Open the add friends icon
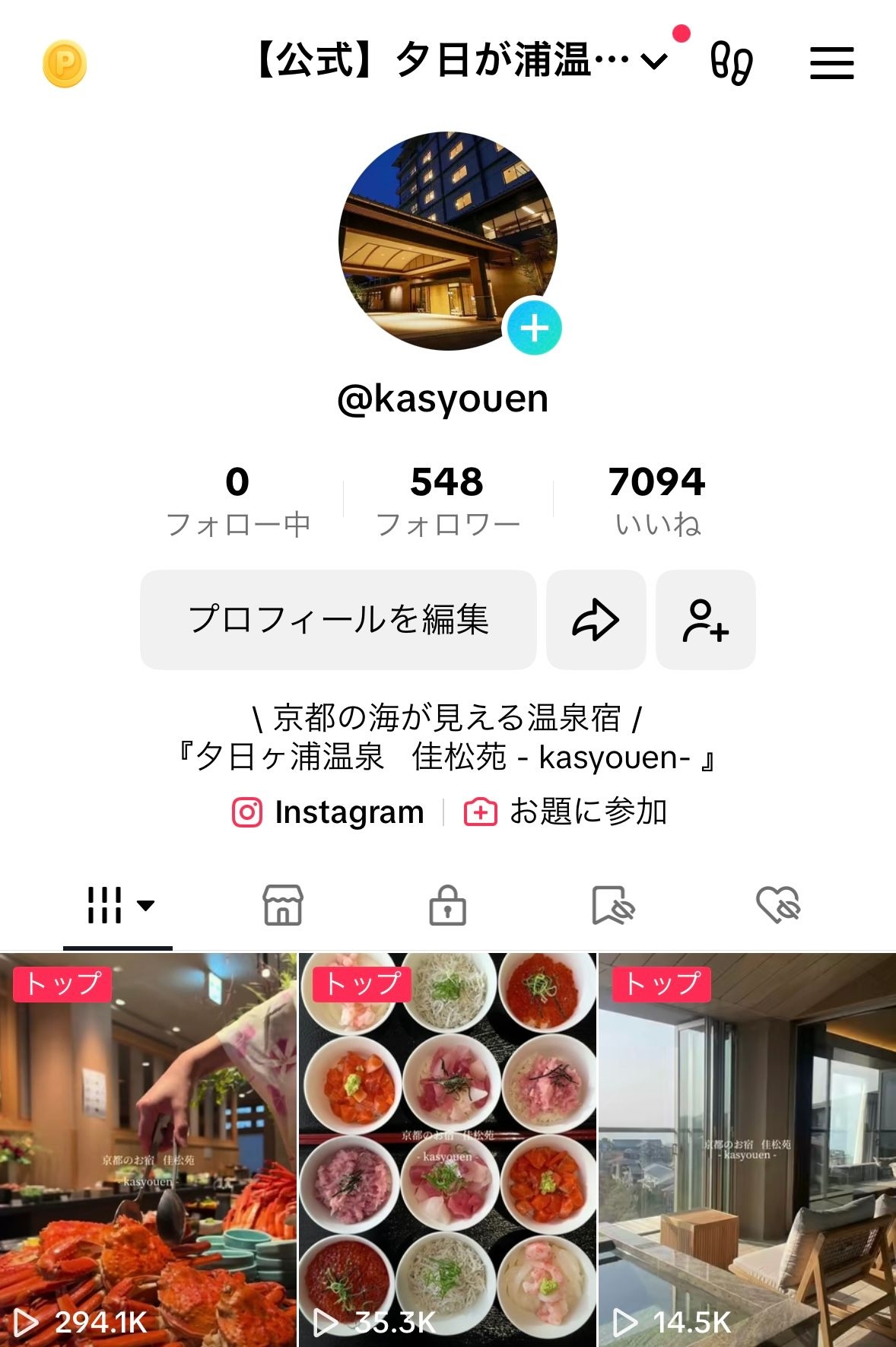This screenshot has width=896, height=1347. tap(705, 621)
